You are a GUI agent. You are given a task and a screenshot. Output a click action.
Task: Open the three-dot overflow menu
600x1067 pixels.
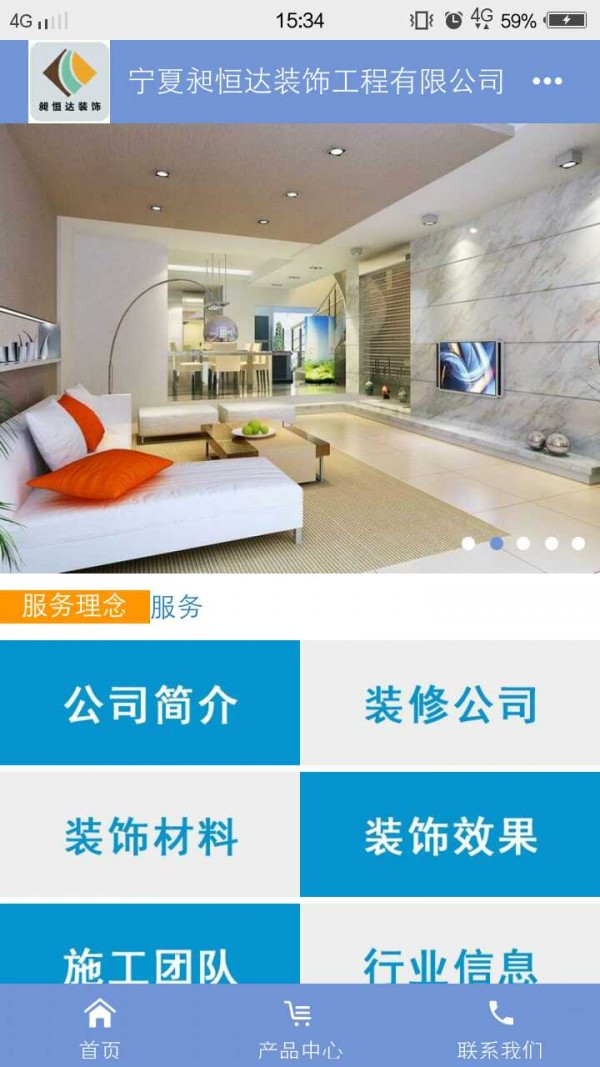click(x=547, y=82)
